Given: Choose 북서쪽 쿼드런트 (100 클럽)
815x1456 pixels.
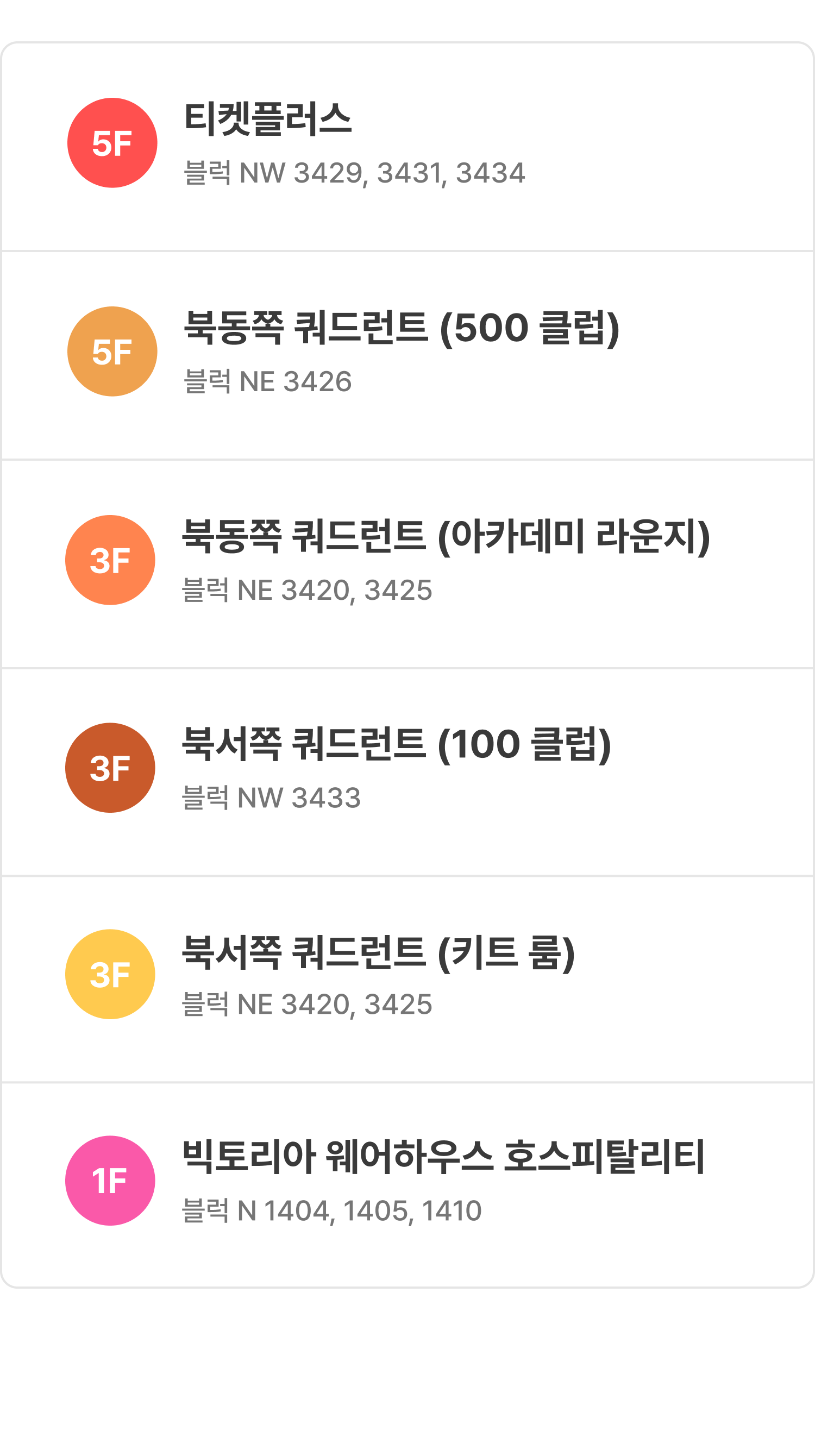Looking at the screenshot, I should [407, 771].
